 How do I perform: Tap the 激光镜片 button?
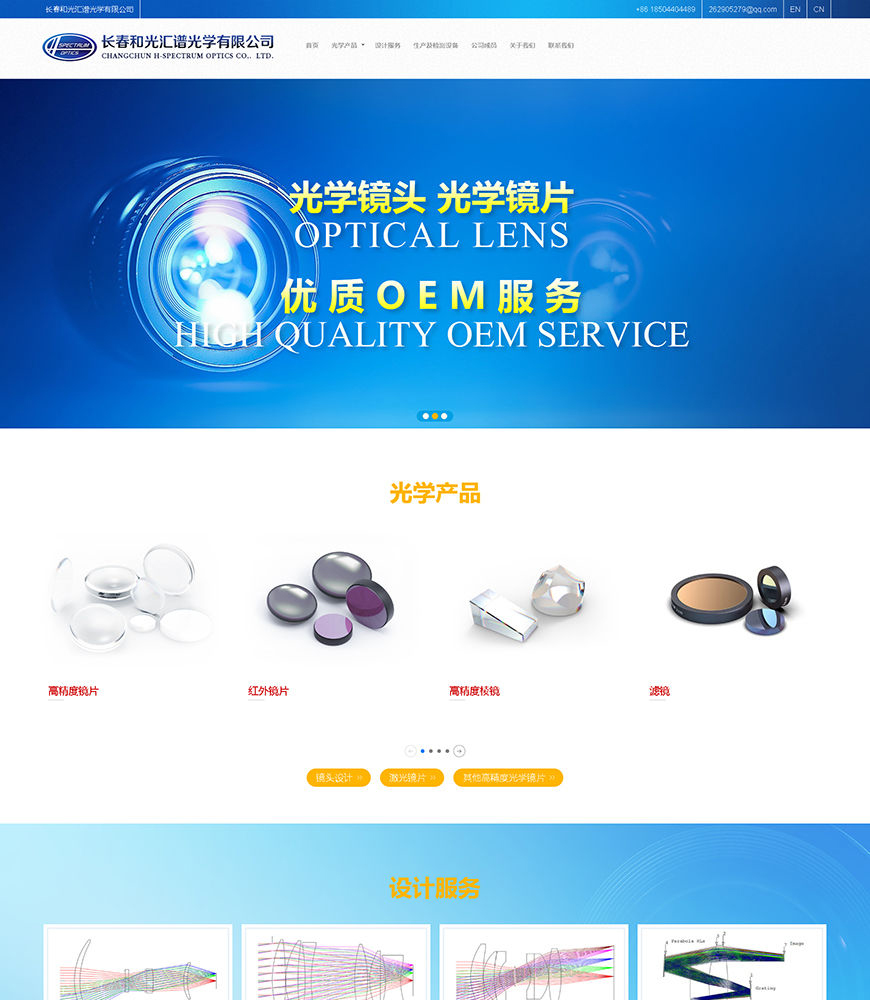pos(411,778)
